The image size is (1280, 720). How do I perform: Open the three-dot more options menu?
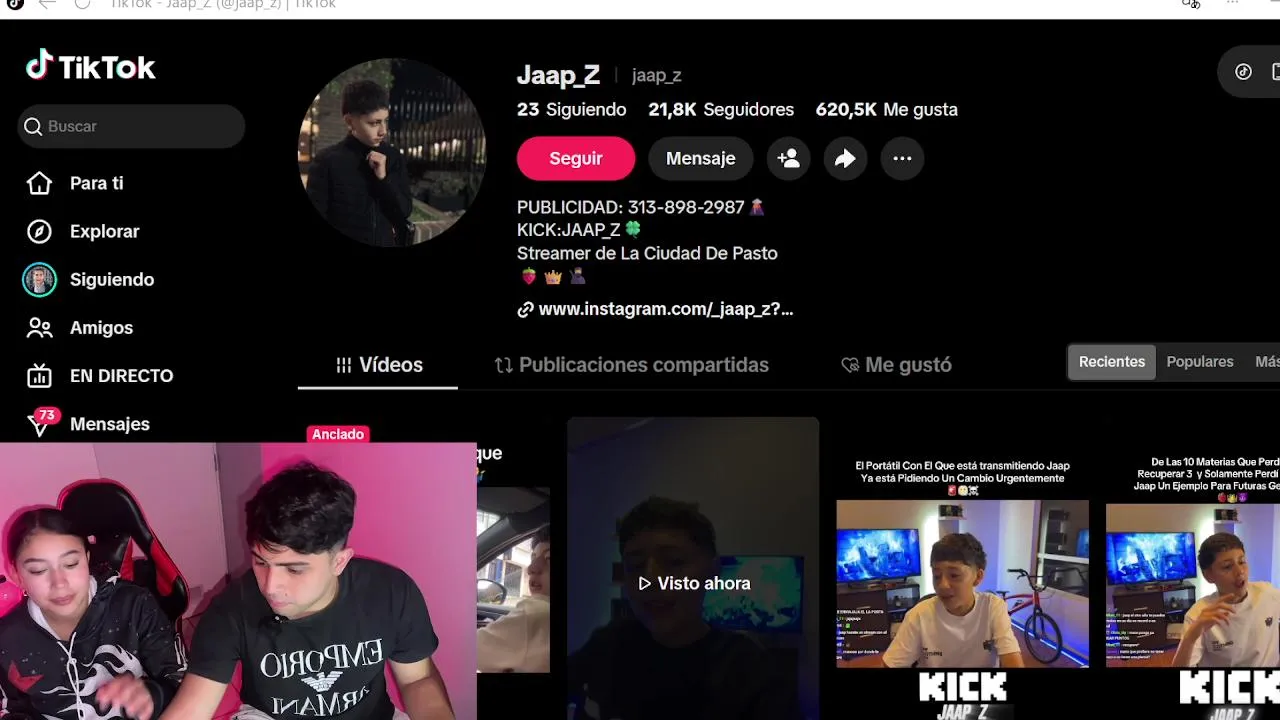[x=902, y=158]
